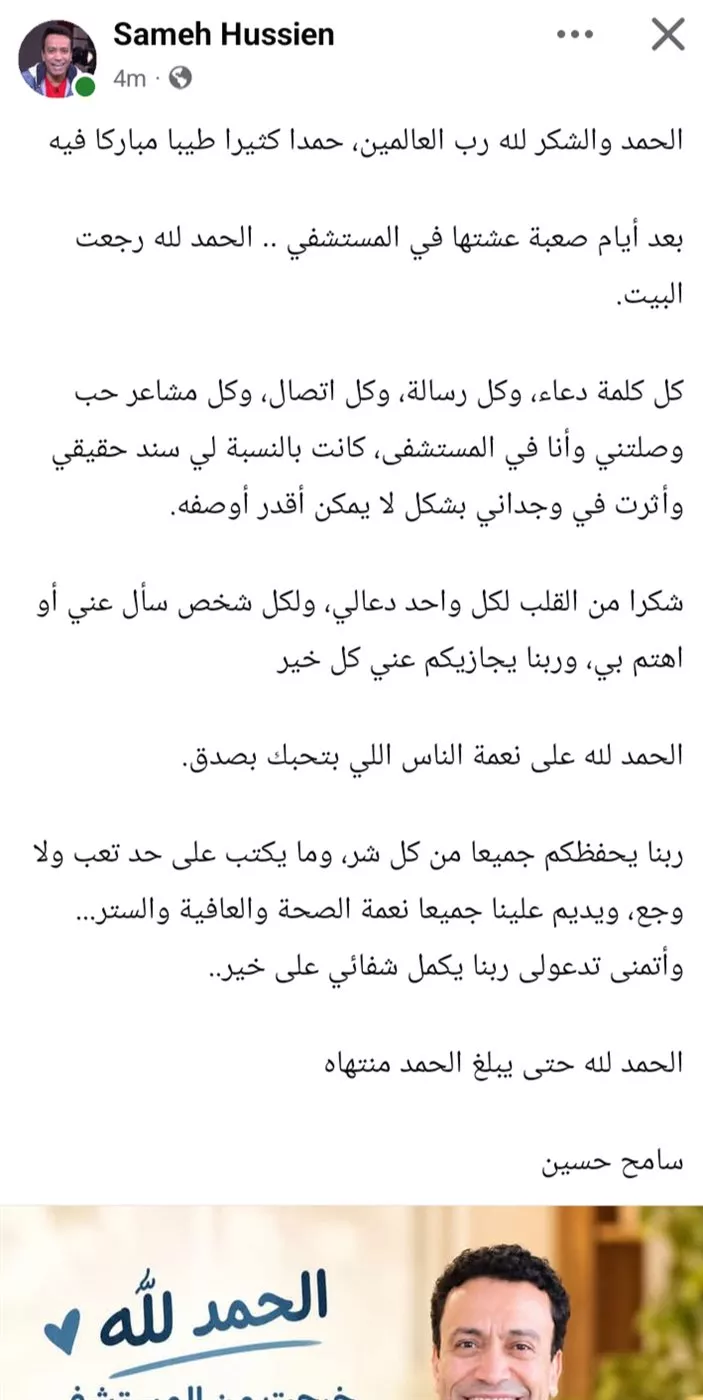This screenshot has width=703, height=1400.
Task: Open the Sameh Hussien profile name link
Action: tap(223, 35)
